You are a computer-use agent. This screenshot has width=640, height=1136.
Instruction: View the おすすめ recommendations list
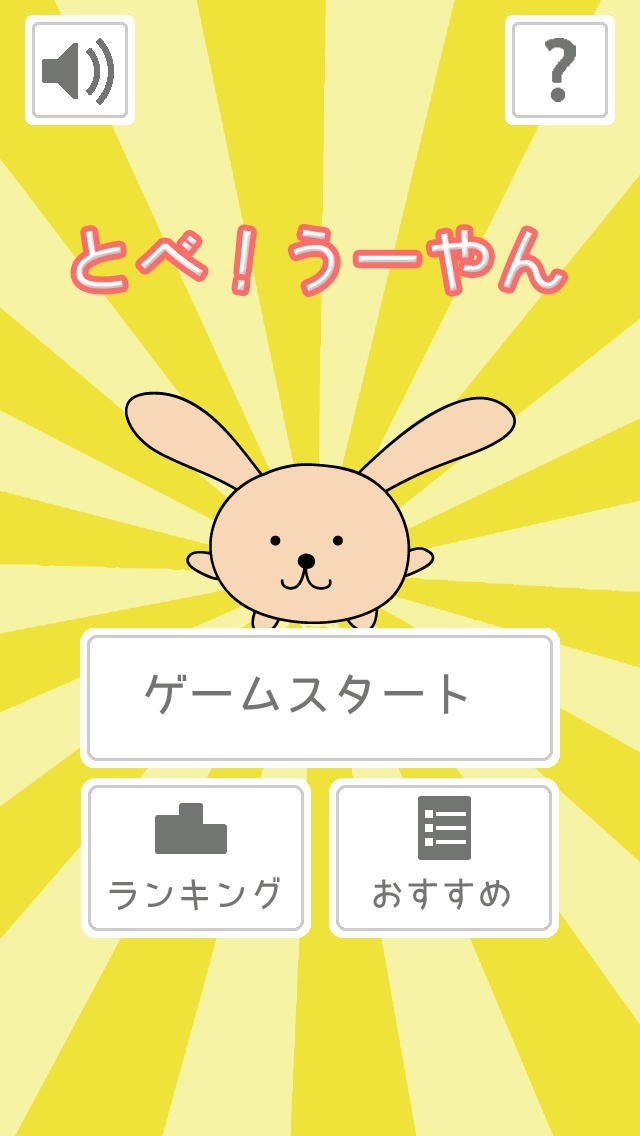pyautogui.click(x=443, y=858)
